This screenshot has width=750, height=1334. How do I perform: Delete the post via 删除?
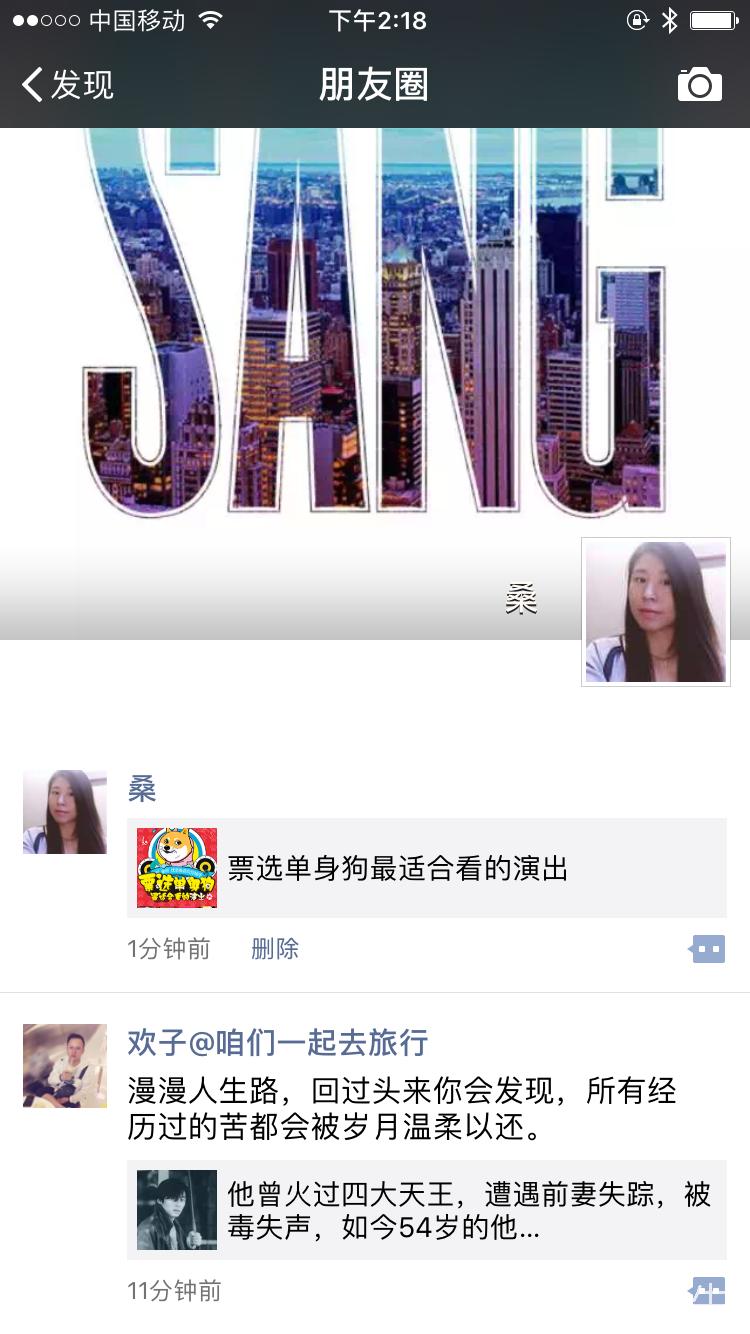point(275,948)
